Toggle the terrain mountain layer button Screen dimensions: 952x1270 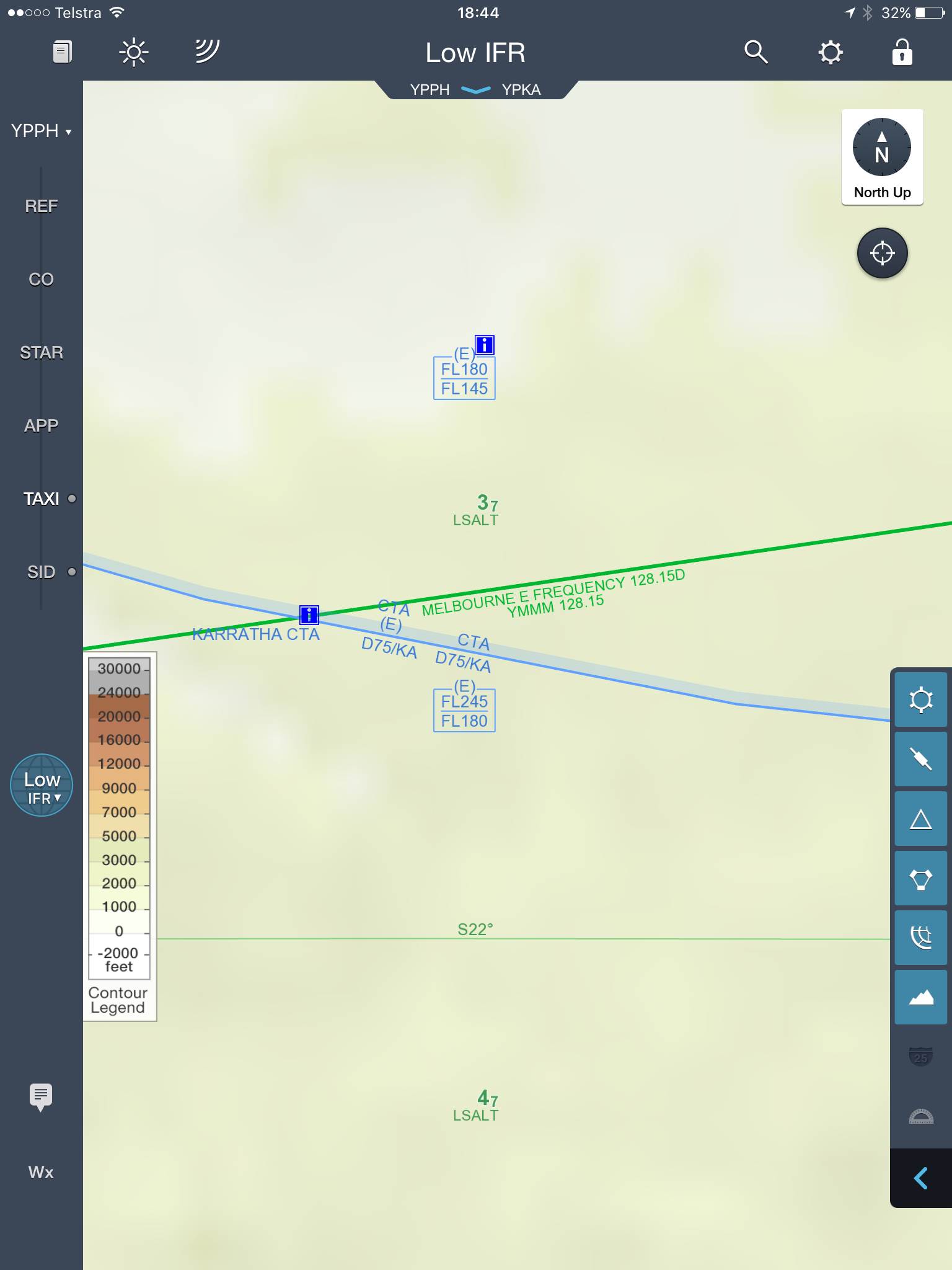click(920, 997)
